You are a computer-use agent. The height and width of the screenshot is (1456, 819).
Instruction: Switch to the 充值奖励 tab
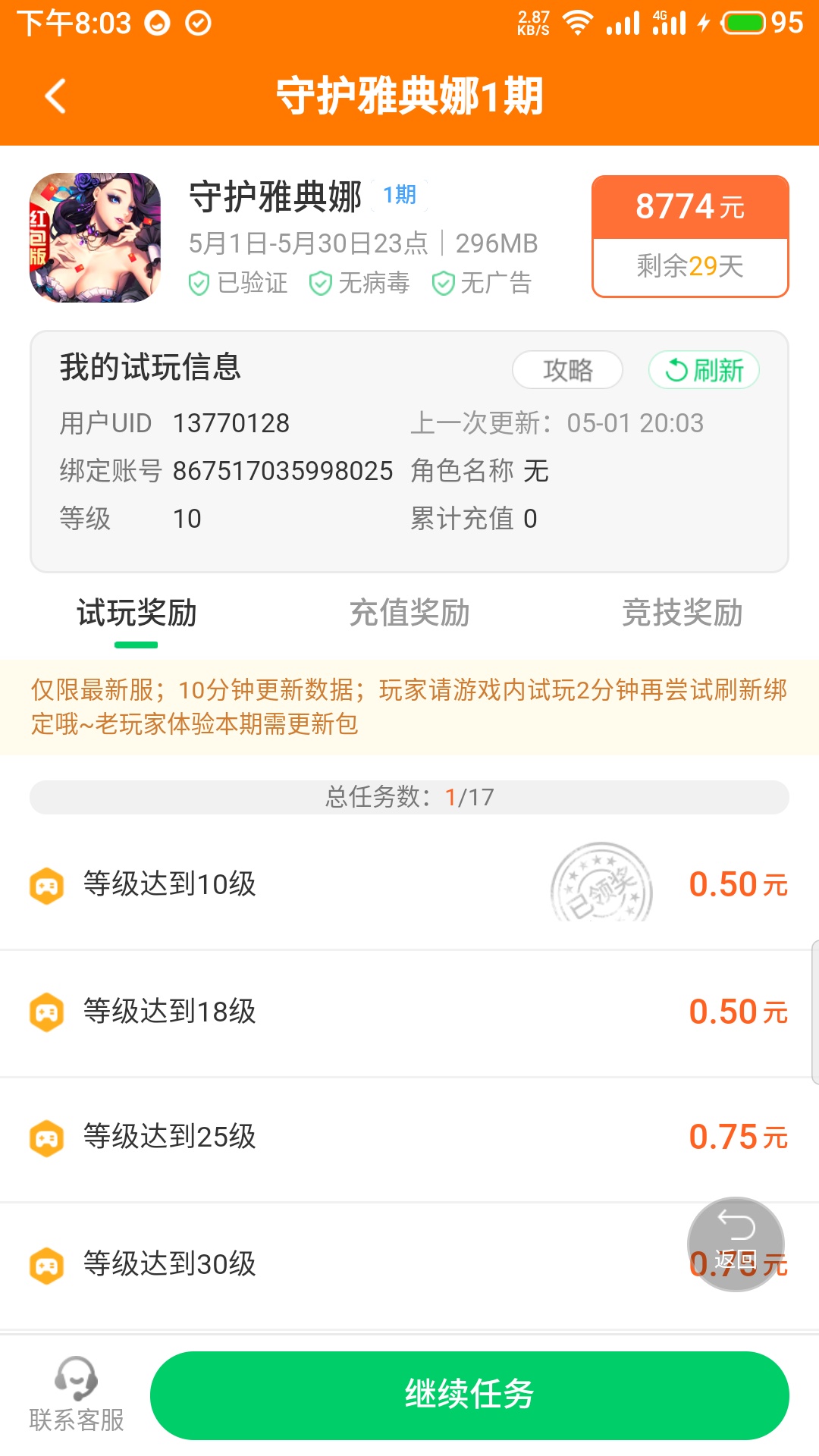tap(409, 613)
